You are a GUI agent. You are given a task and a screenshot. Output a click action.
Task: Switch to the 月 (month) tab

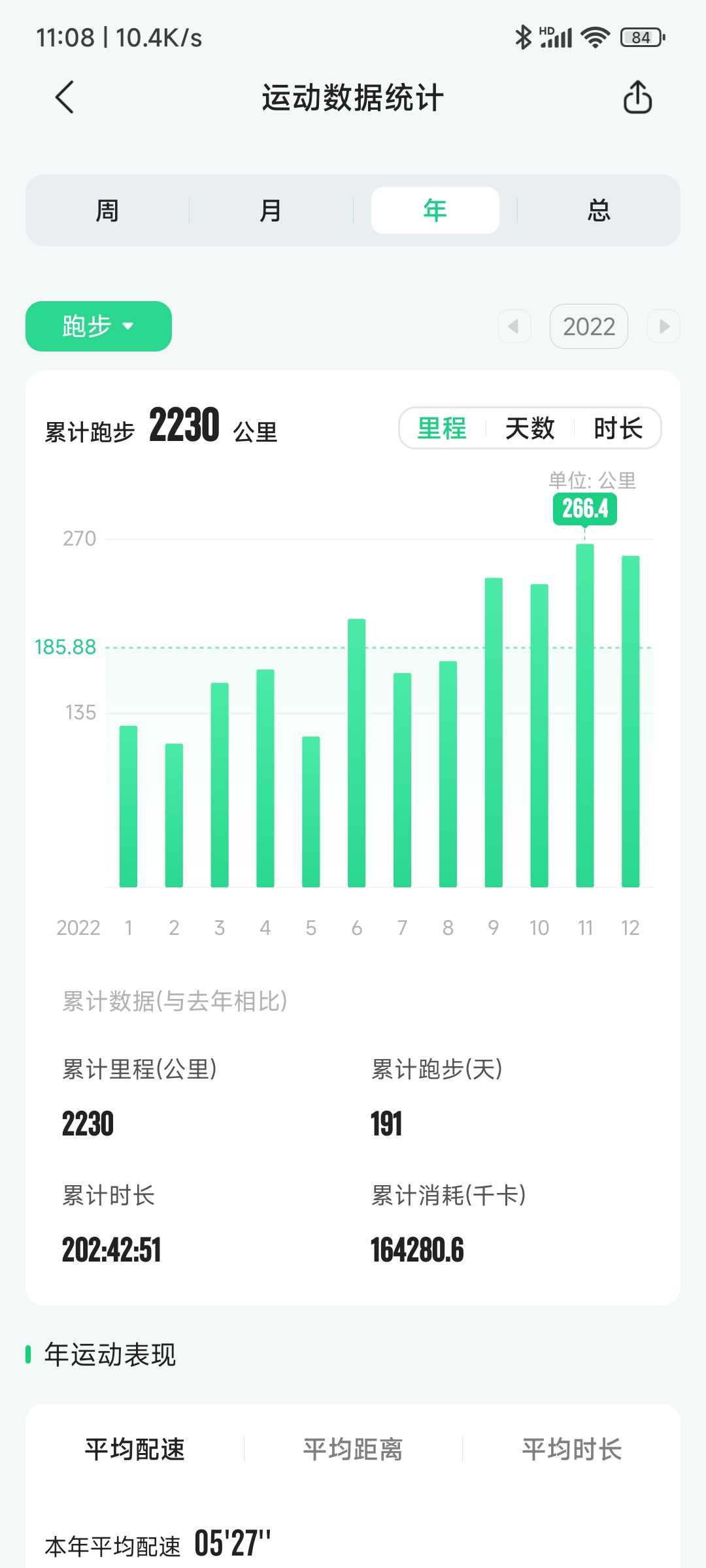[271, 210]
